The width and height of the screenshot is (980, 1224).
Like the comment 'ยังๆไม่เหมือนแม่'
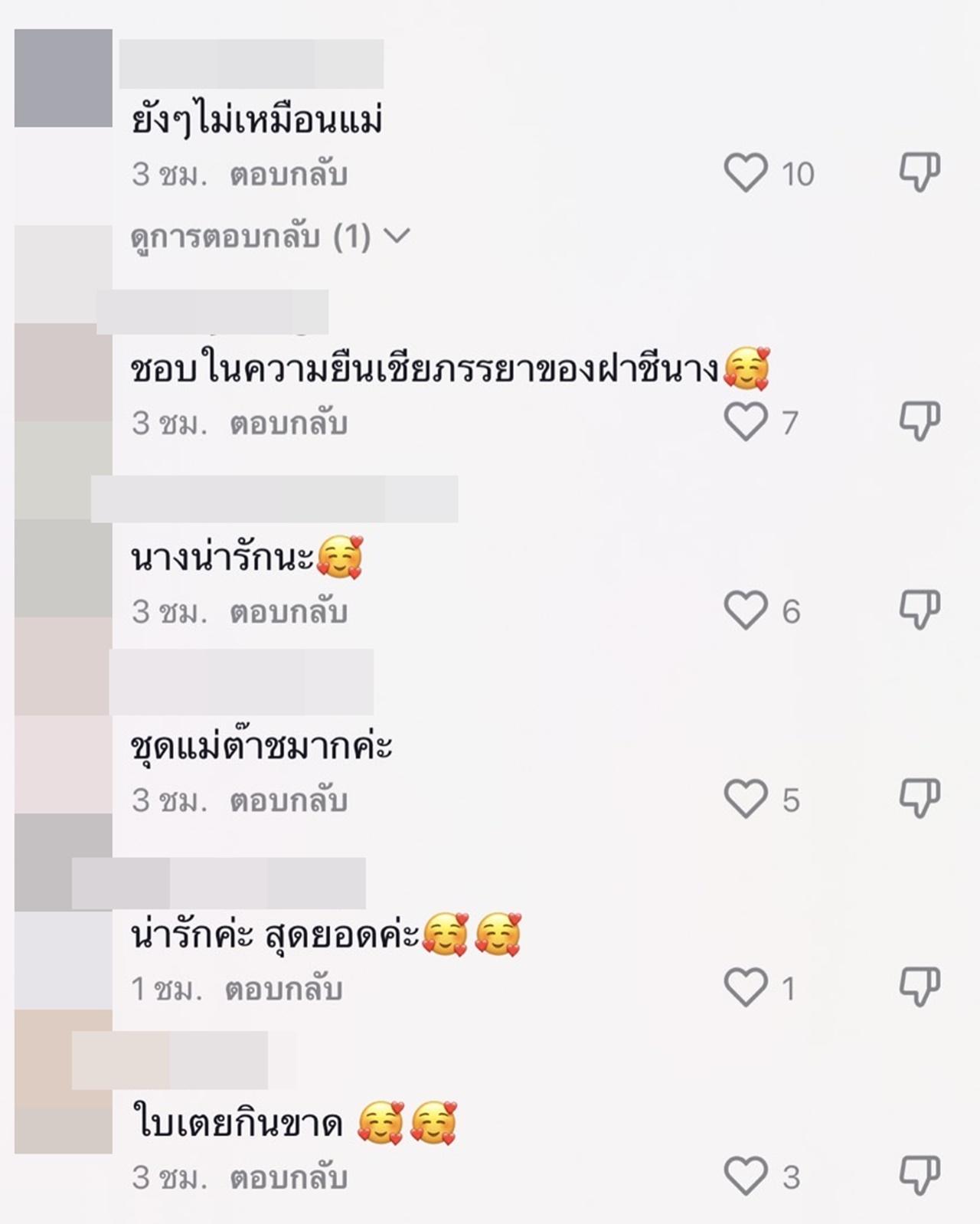[746, 173]
